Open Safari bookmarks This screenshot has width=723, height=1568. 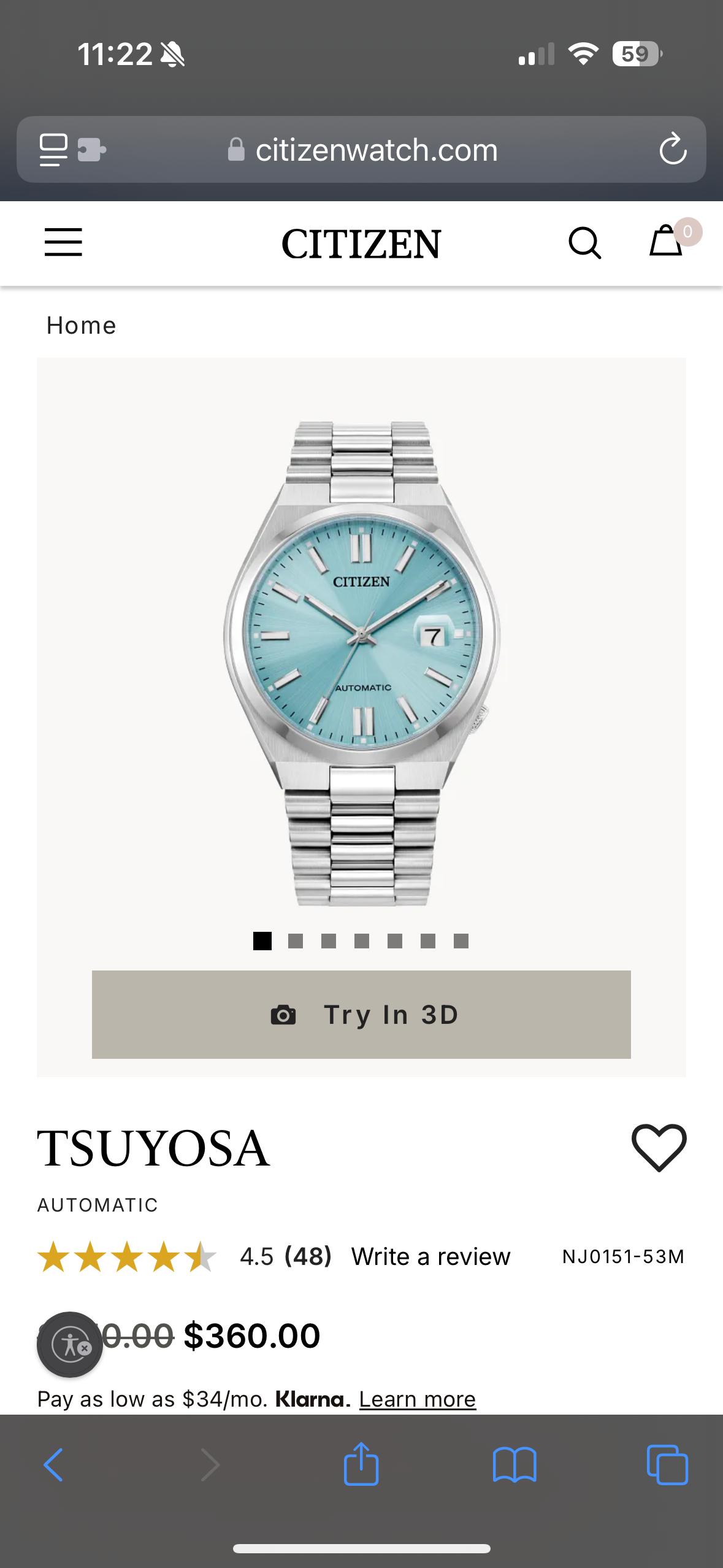515,1465
